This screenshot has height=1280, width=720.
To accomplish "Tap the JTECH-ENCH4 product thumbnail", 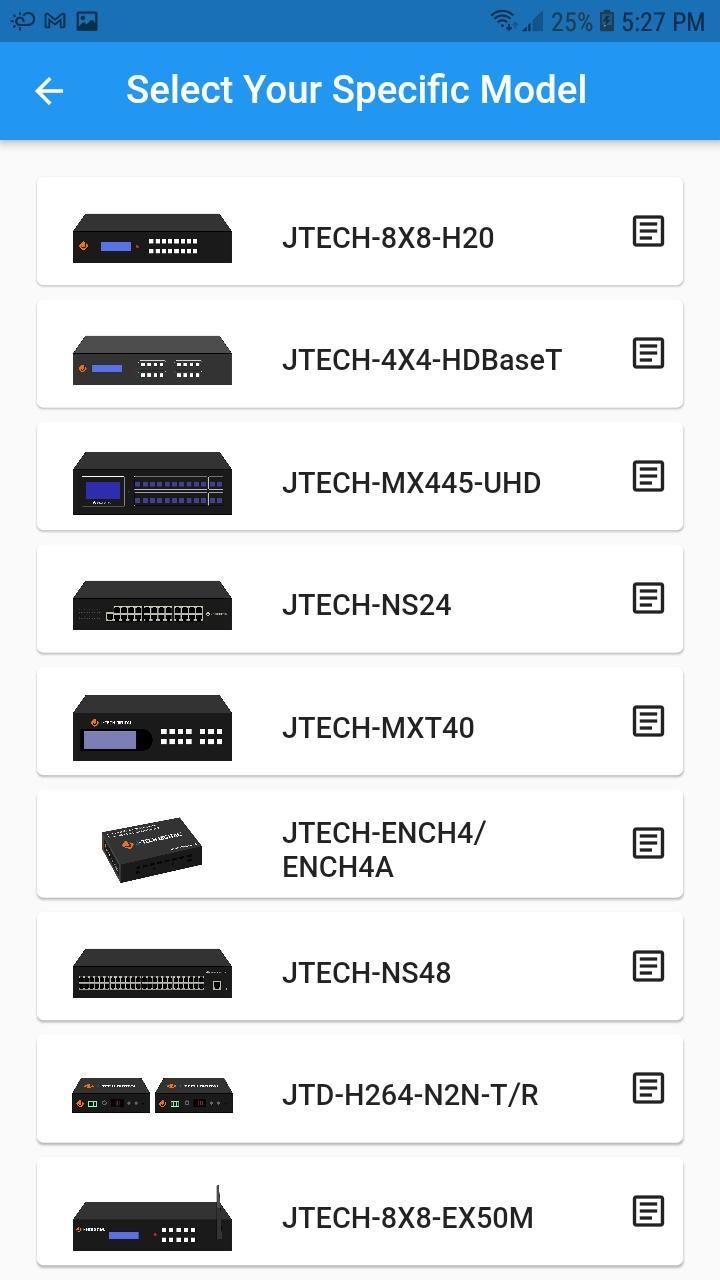I will pos(152,848).
